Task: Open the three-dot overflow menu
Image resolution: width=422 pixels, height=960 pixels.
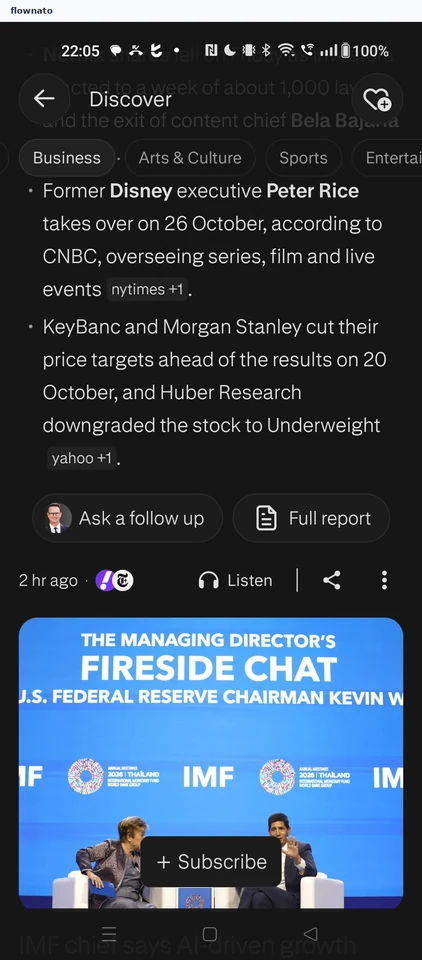Action: point(384,580)
